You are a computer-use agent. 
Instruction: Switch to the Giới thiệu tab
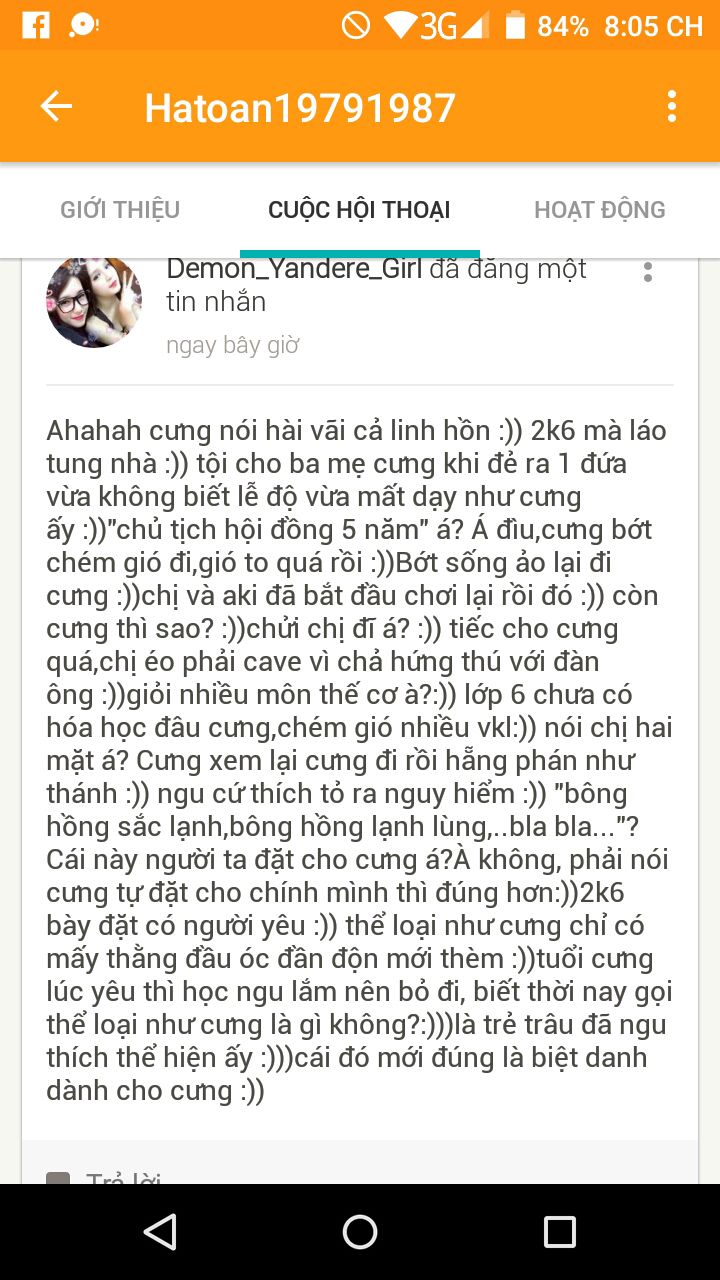click(x=120, y=210)
